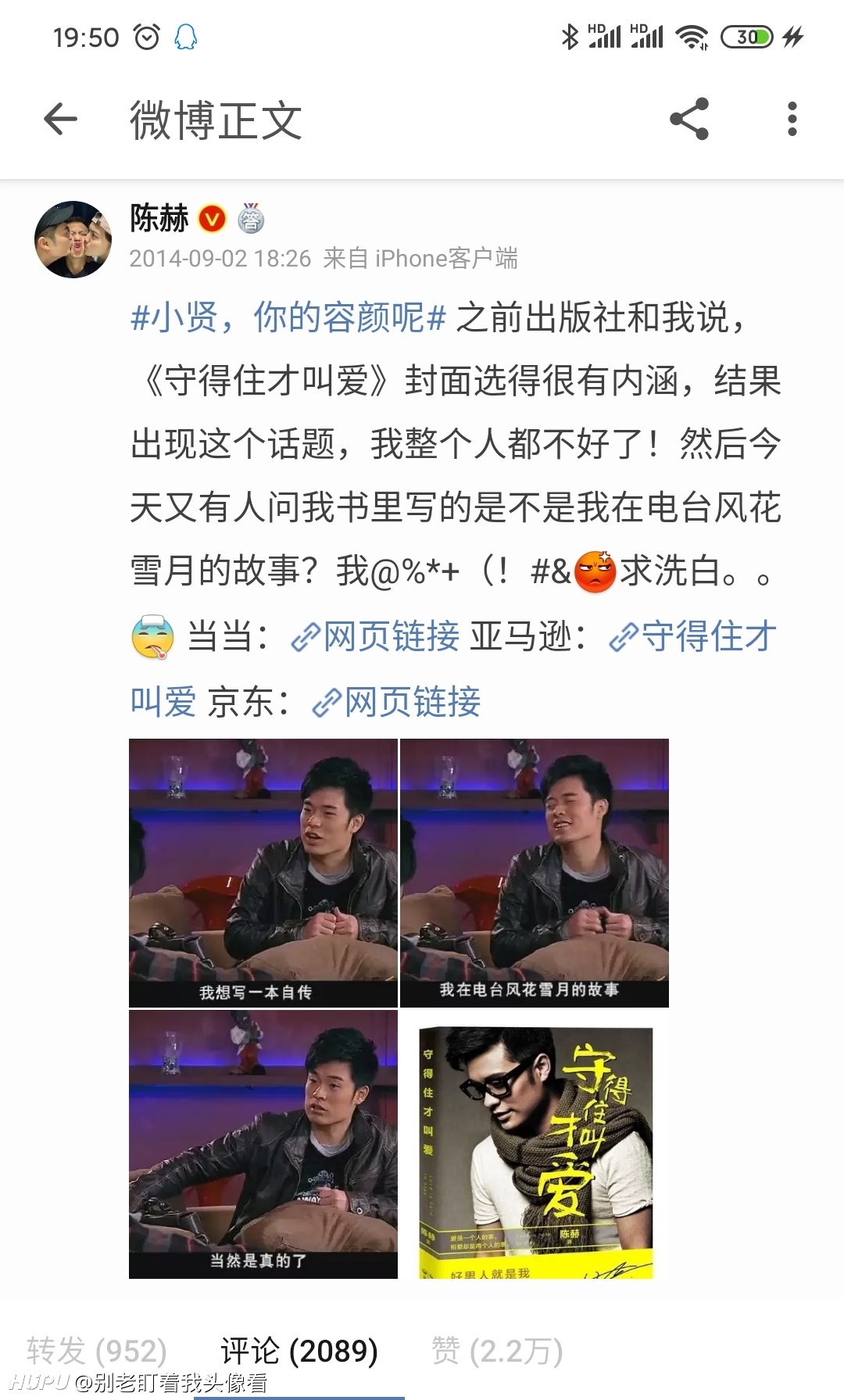The height and width of the screenshot is (1400, 844).
Task: Open the 京东 网页链接
Action: point(395,702)
